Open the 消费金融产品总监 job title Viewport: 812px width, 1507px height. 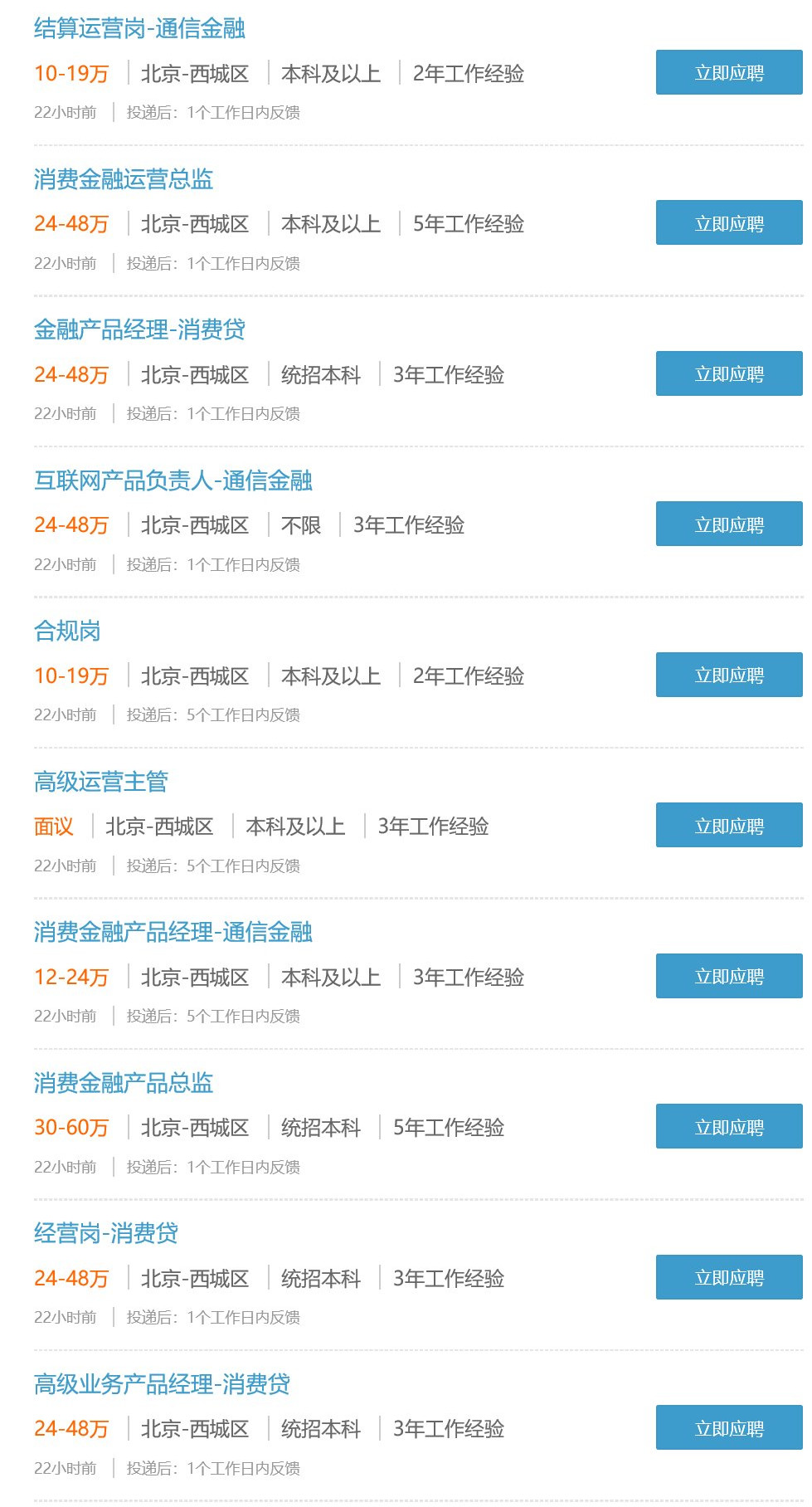pos(124,1082)
